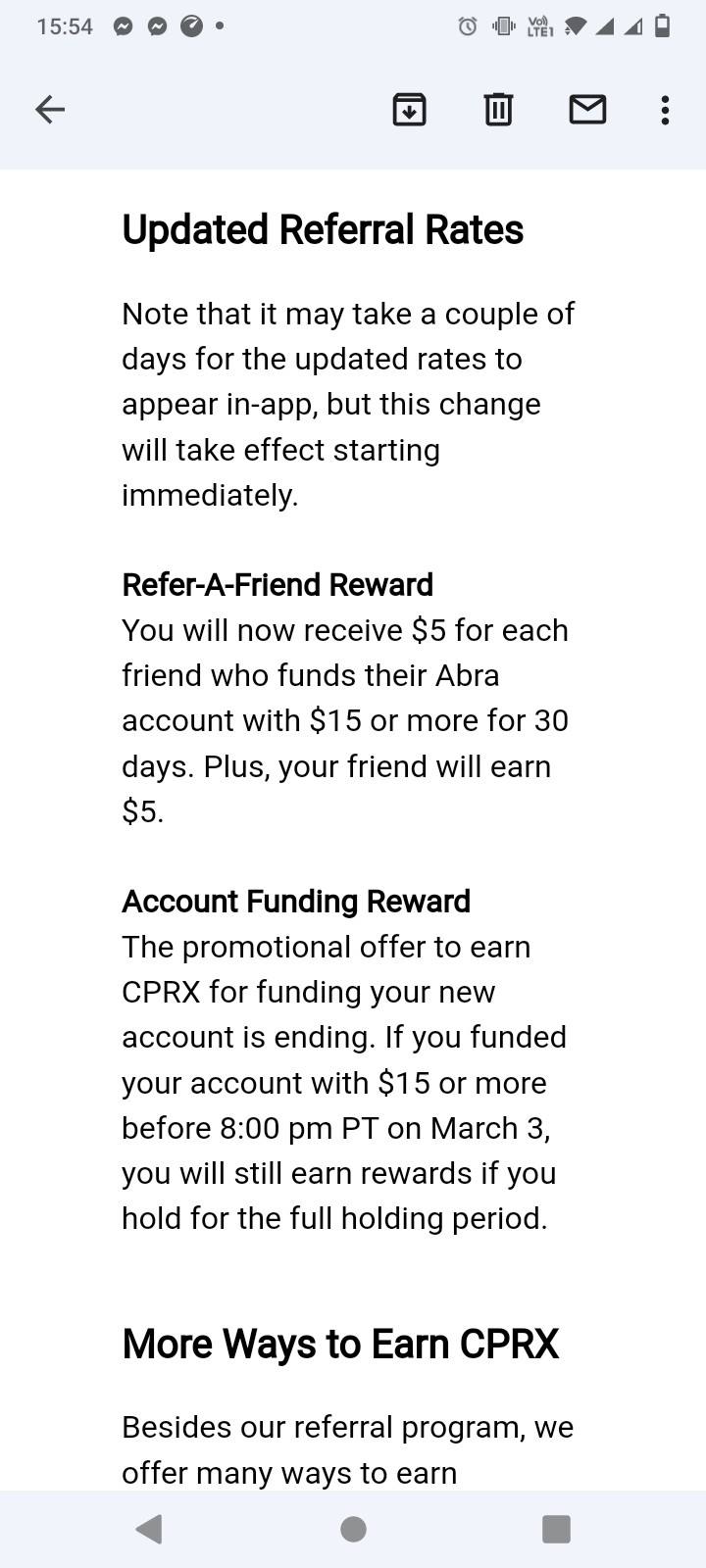Image resolution: width=706 pixels, height=1568 pixels.
Task: Go to the home screen
Action: click(353, 1529)
